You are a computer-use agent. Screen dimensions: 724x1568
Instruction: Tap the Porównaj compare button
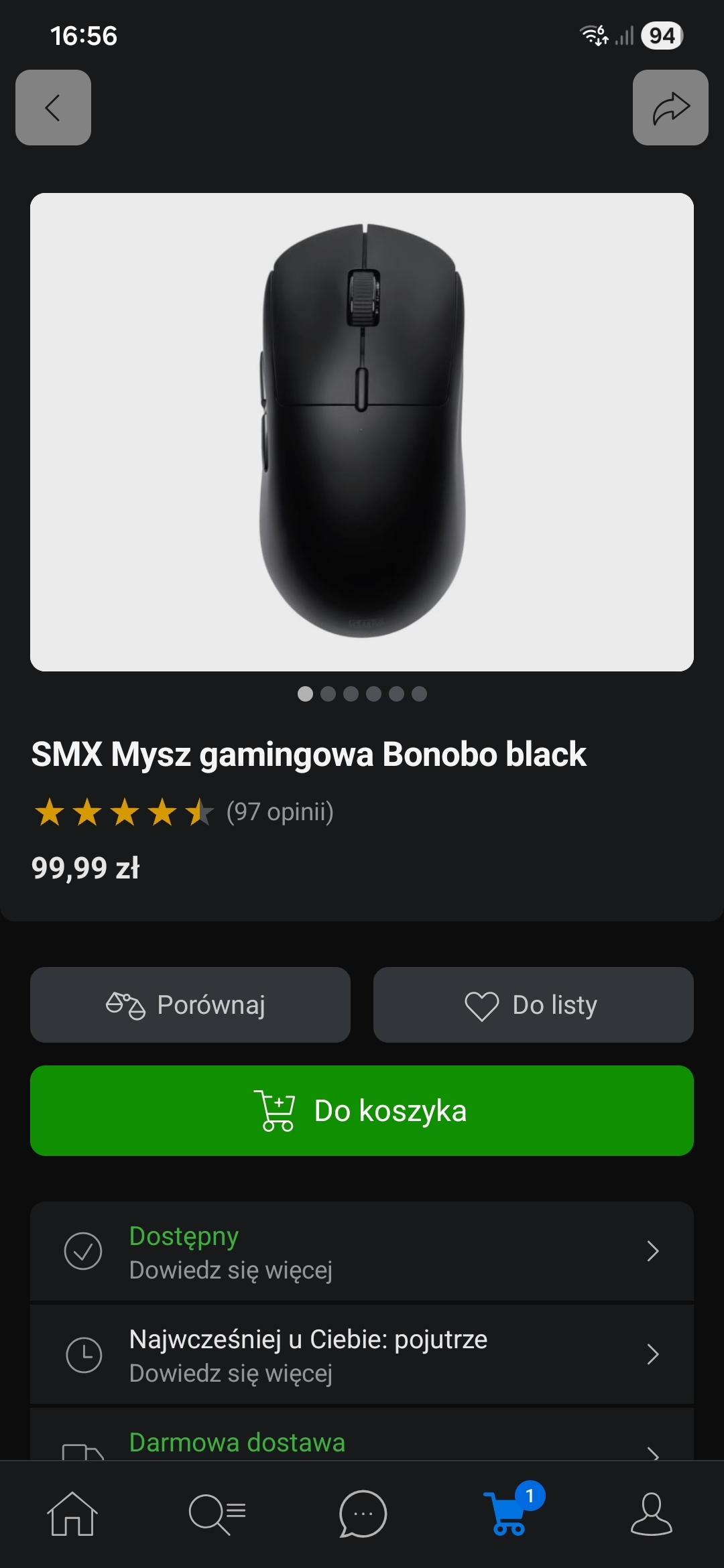click(190, 1004)
